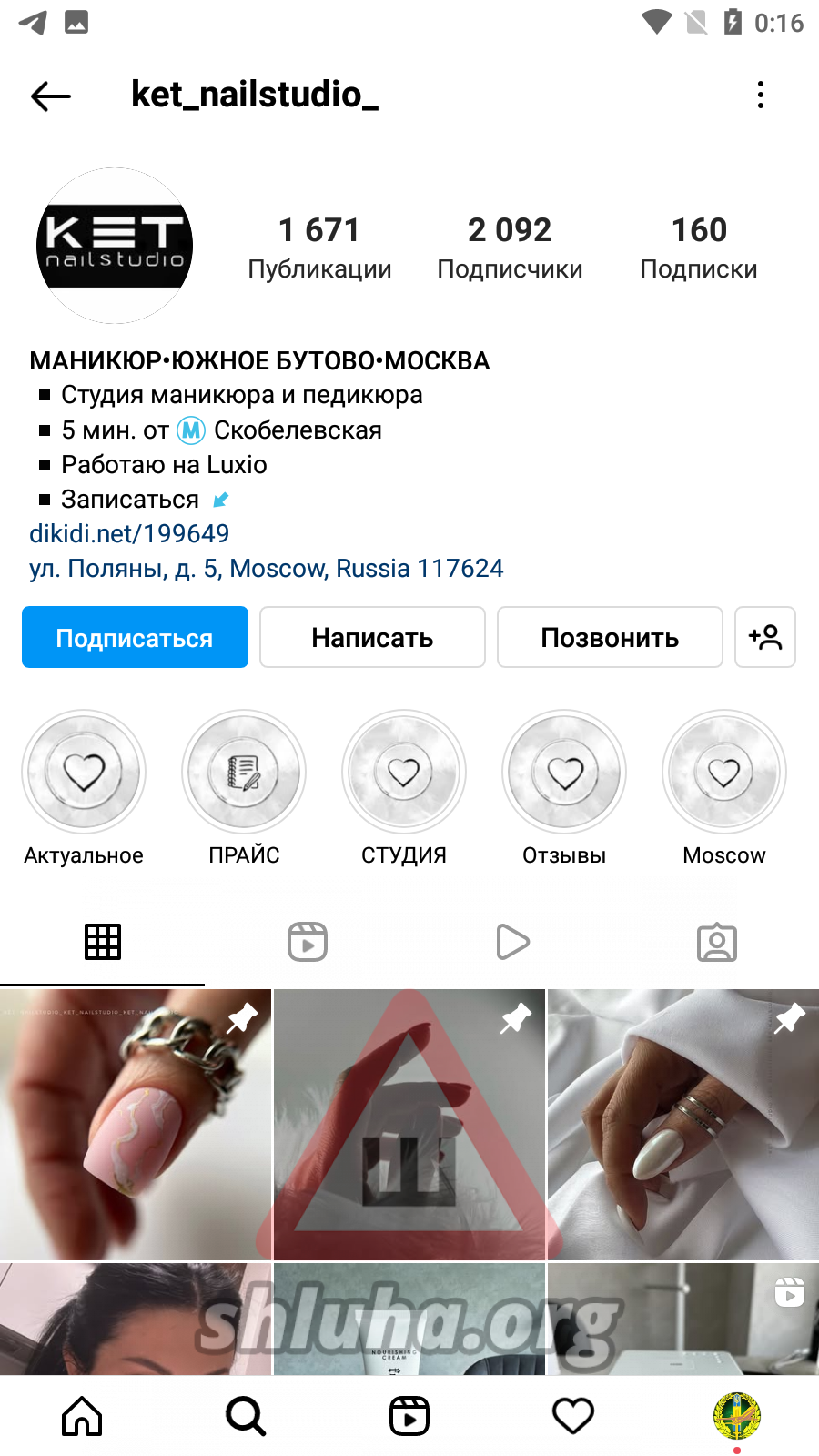Screen dimensions: 819x1456
Task: Switch to the tagged photos tab
Action: 717,942
